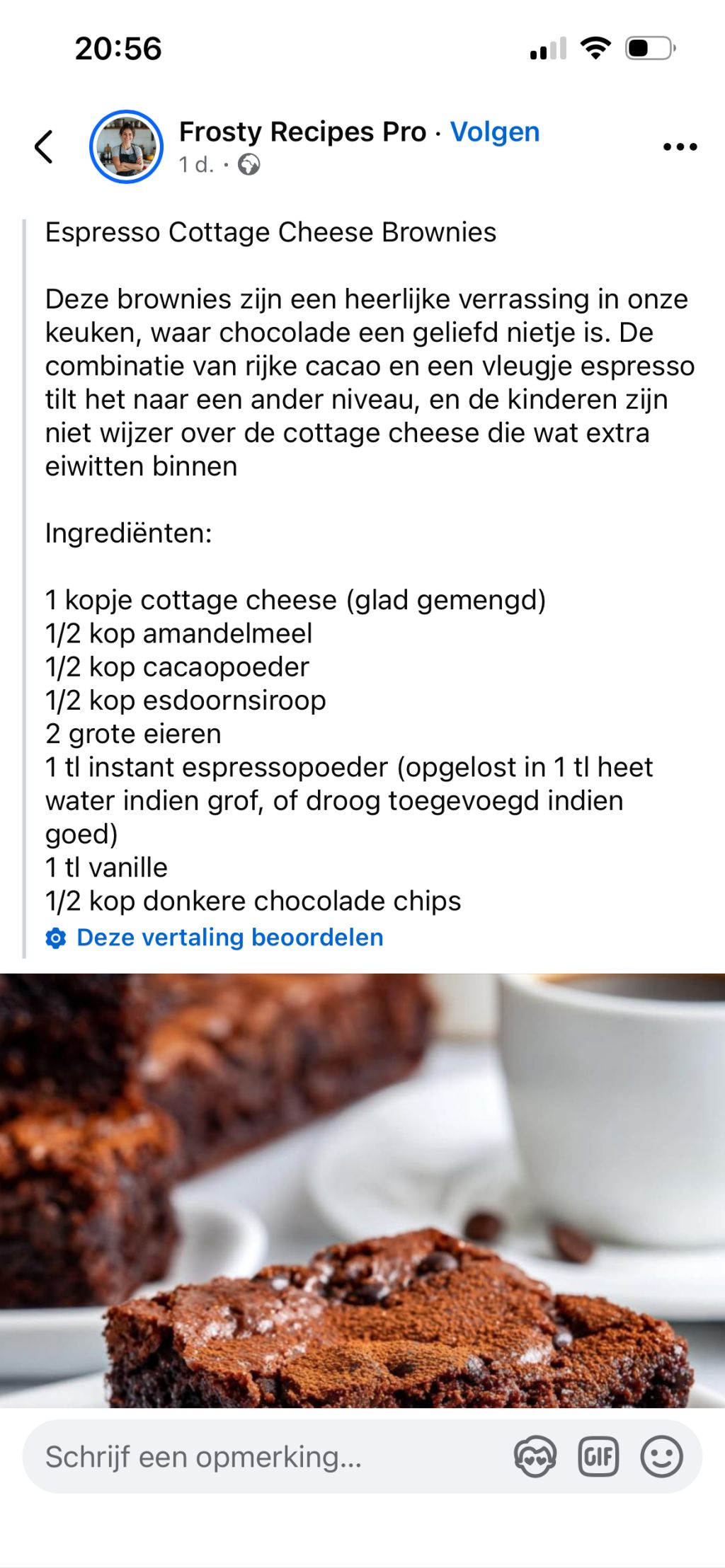Open the avatar sticker picker
725x1568 pixels.
pos(535,1458)
